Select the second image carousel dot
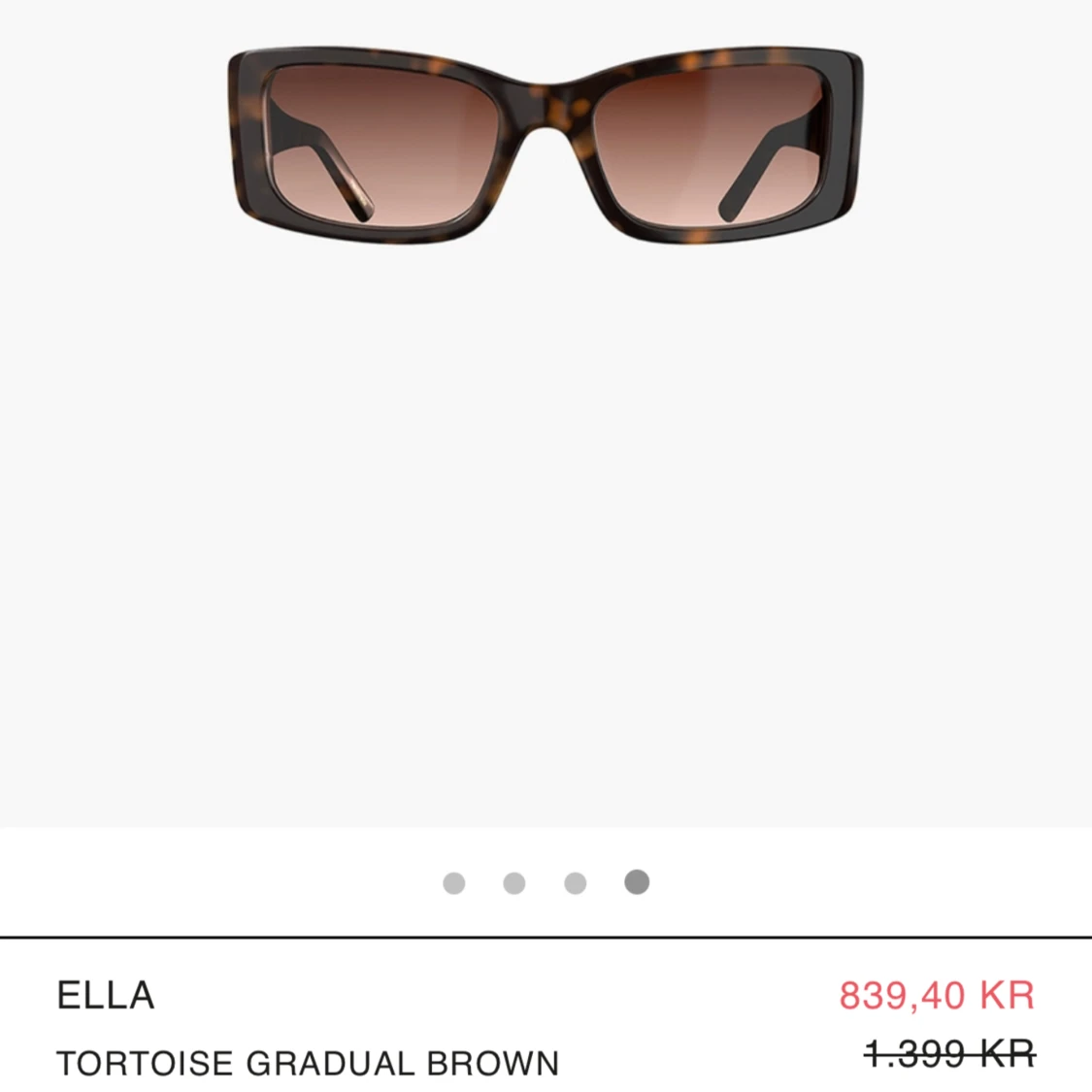This screenshot has width=1092, height=1092. (514, 882)
